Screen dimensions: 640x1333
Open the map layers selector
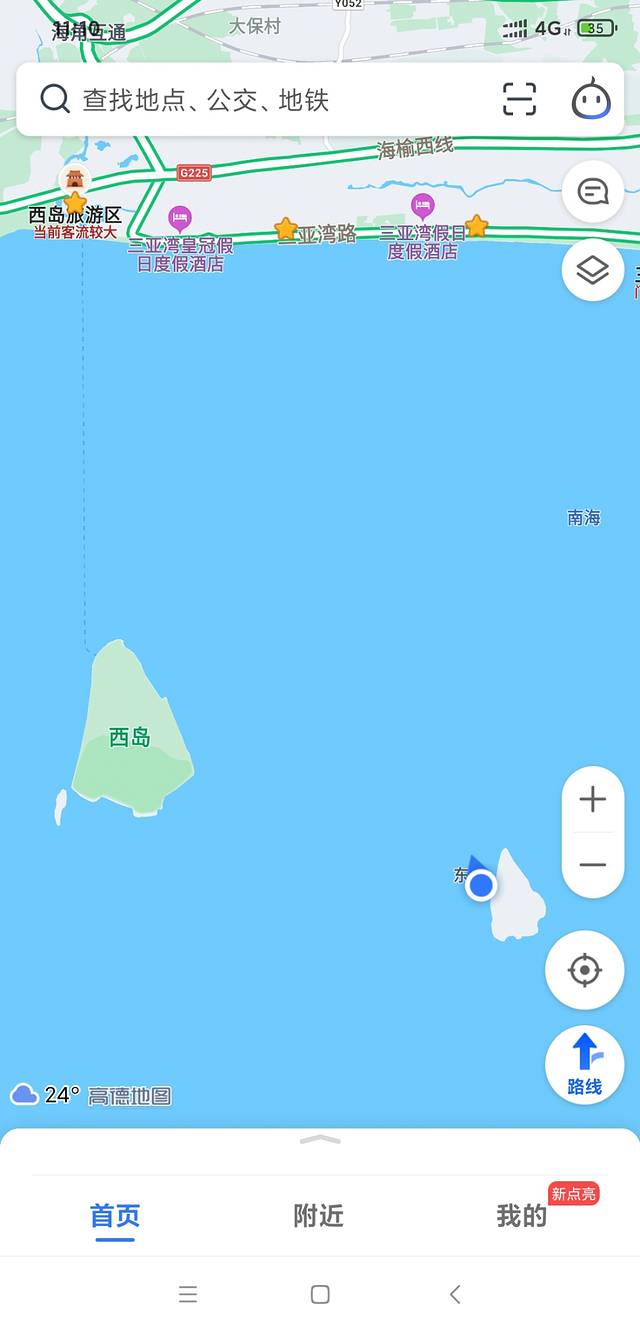(593, 270)
